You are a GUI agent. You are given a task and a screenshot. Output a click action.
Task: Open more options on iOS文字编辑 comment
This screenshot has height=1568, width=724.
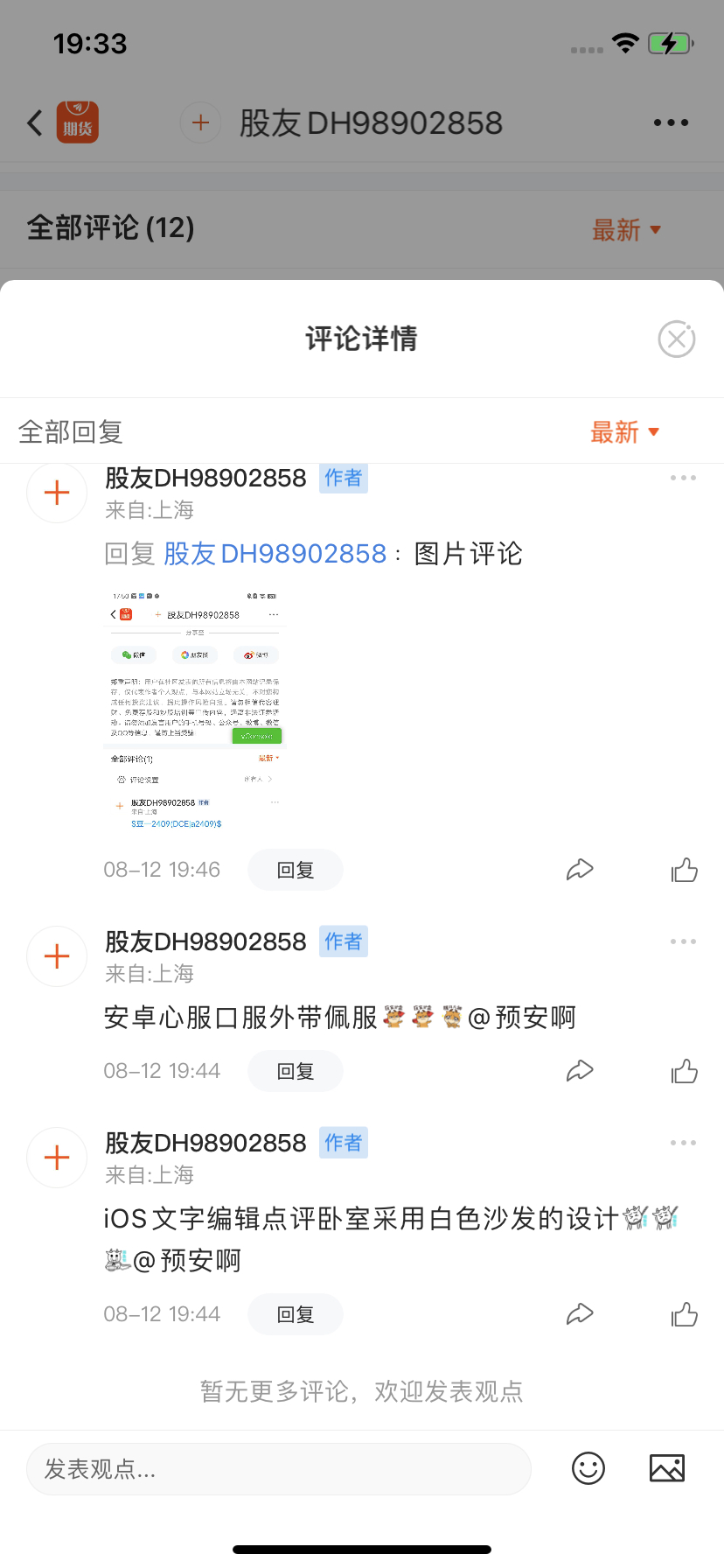click(683, 1144)
